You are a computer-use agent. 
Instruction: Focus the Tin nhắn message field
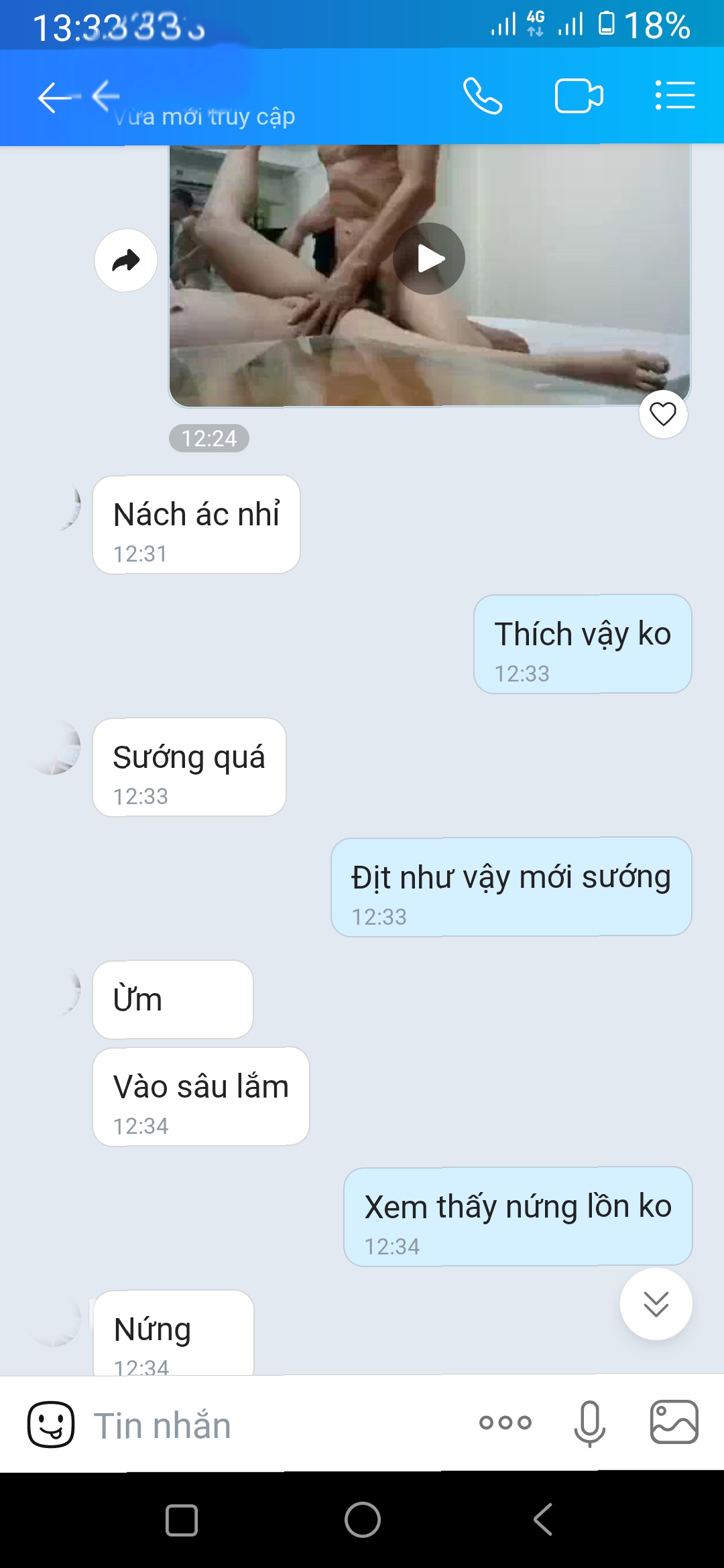[x=268, y=1425]
